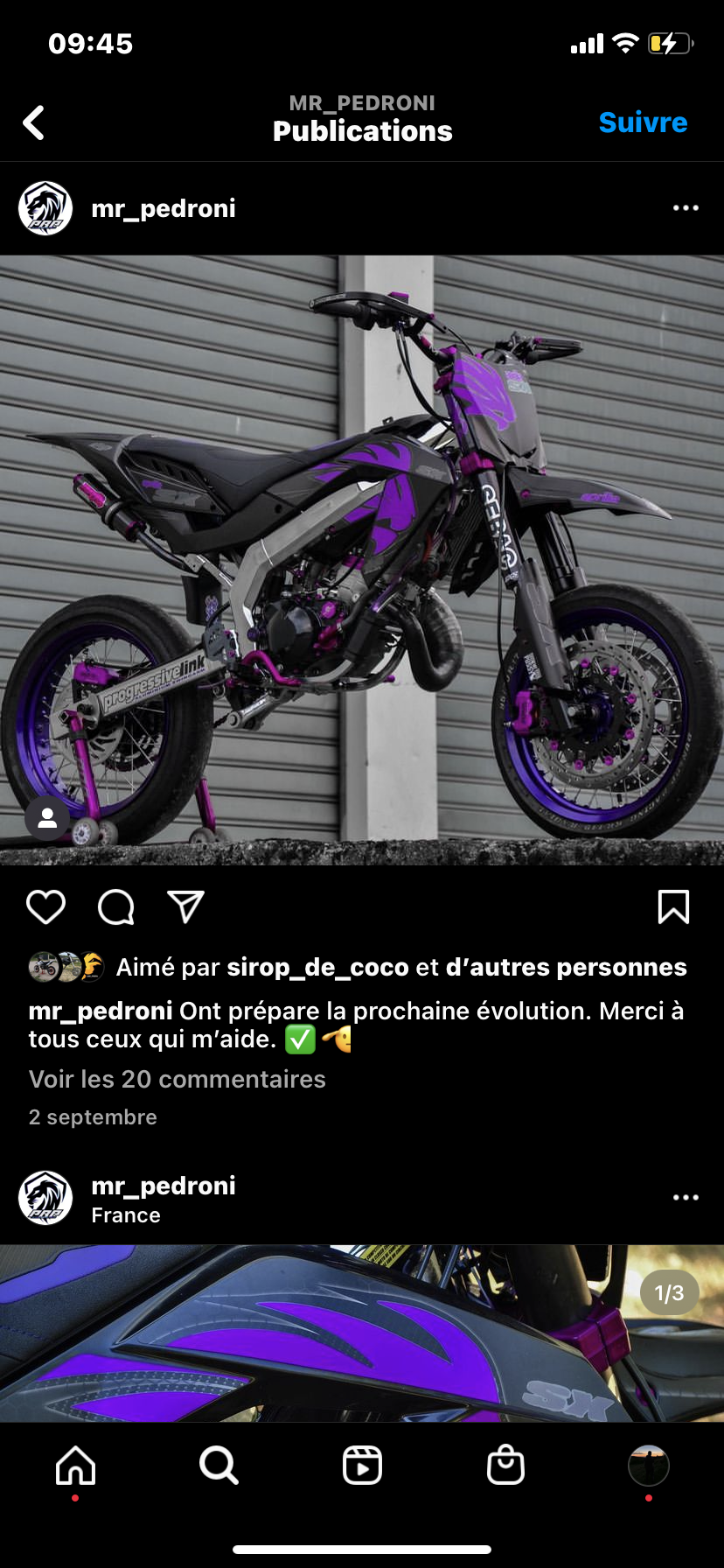The width and height of the screenshot is (724, 1568).
Task: Share the post with paper plane icon
Action: pos(185,907)
